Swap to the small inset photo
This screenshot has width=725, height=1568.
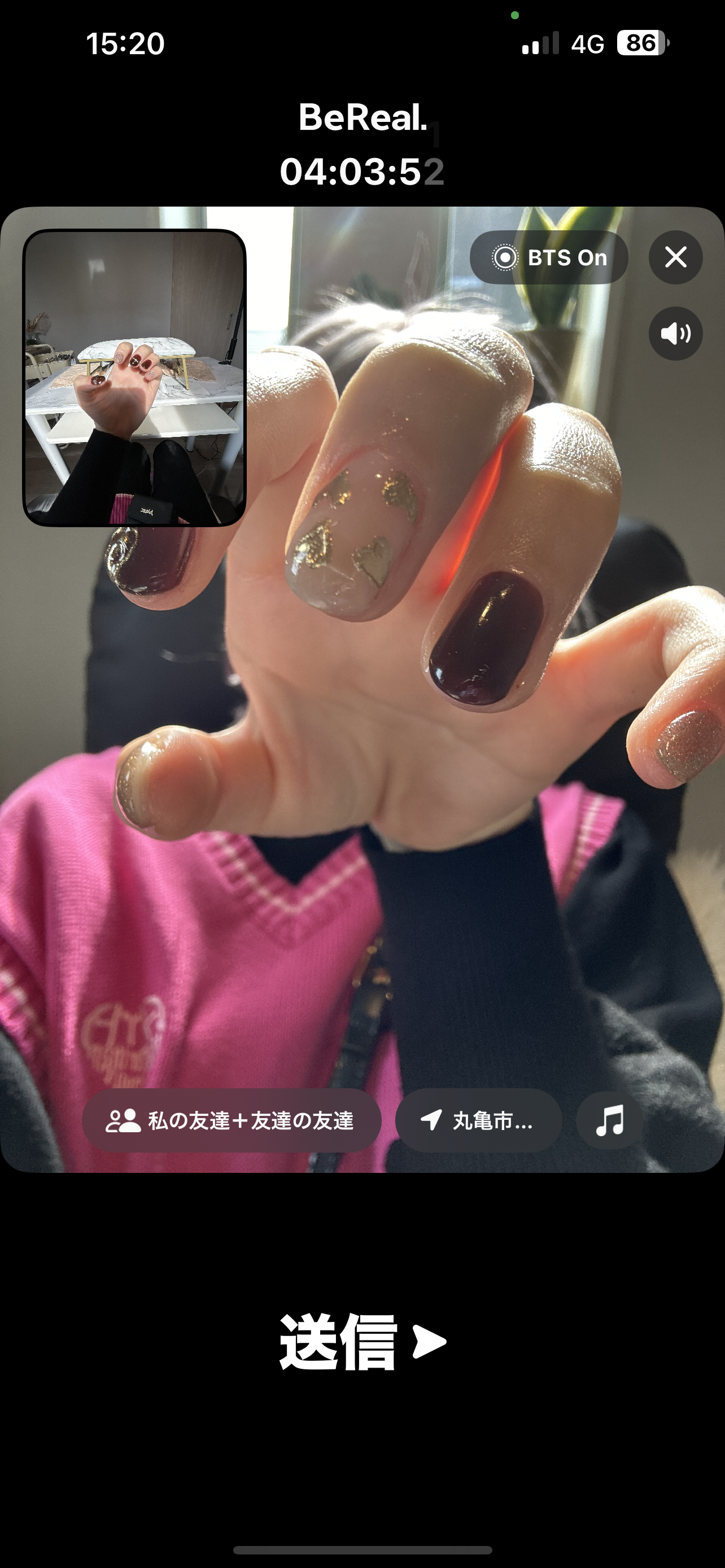[134, 378]
